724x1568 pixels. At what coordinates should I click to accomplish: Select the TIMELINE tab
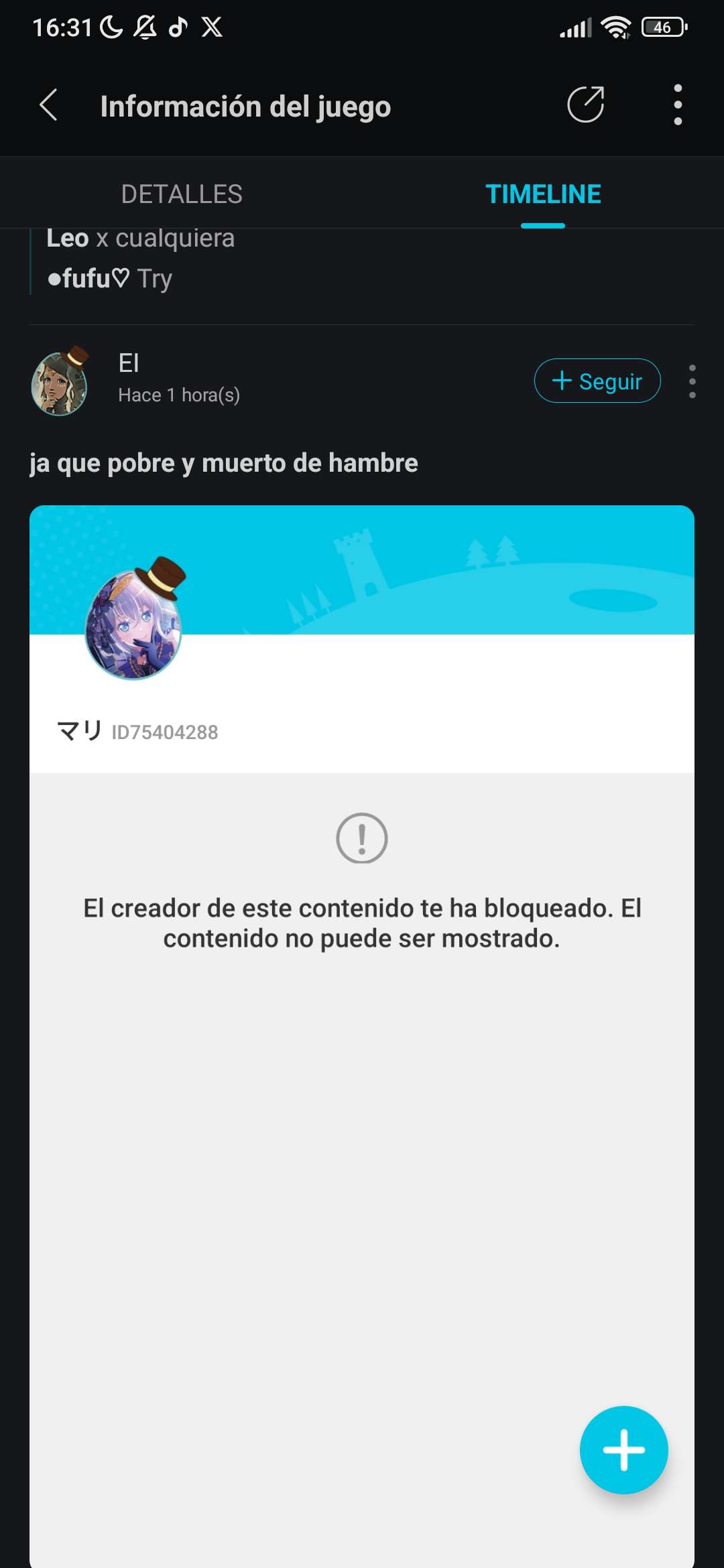click(543, 194)
